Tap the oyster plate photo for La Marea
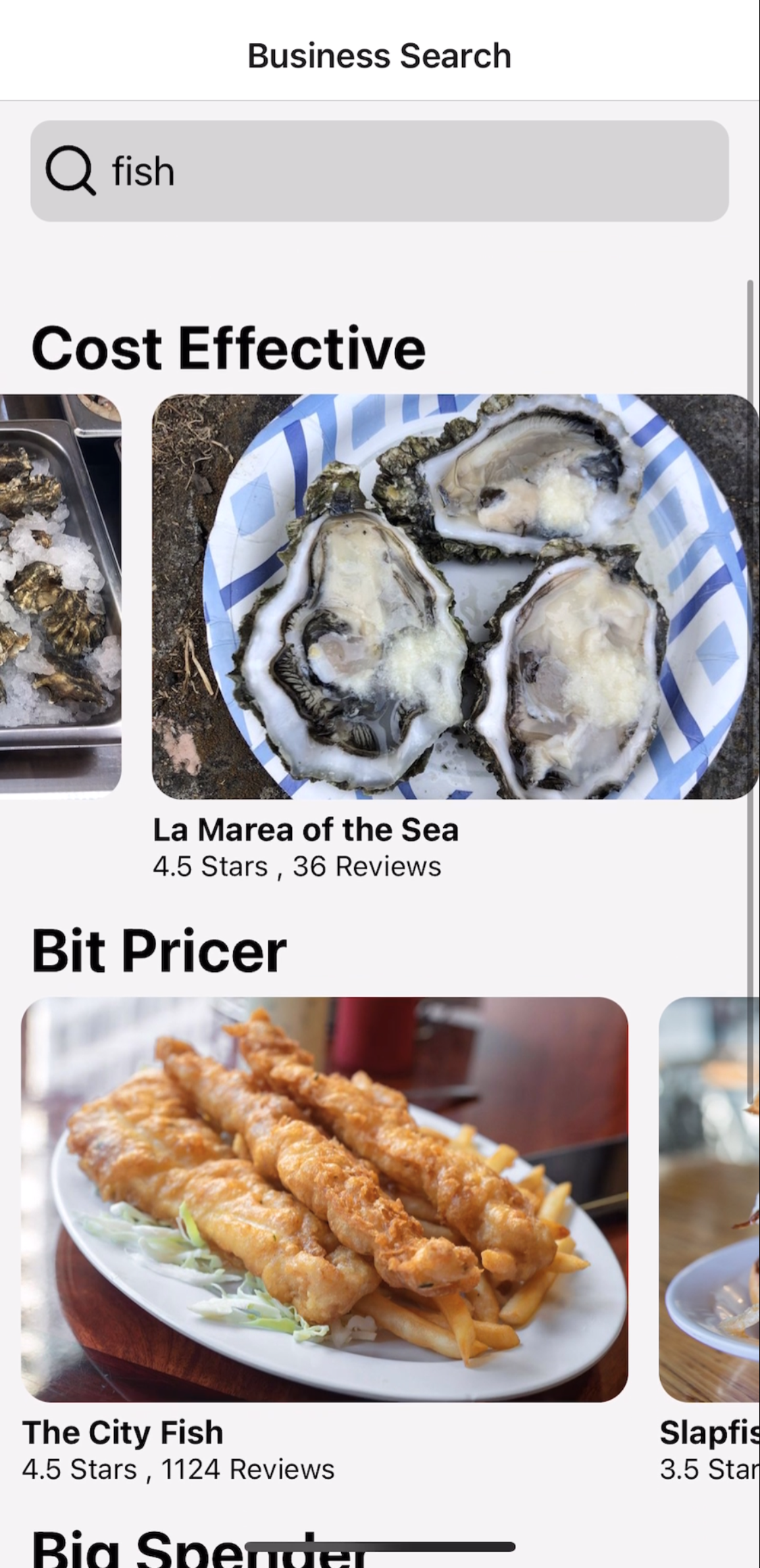Screen dimensions: 760x1568 pos(454,598)
